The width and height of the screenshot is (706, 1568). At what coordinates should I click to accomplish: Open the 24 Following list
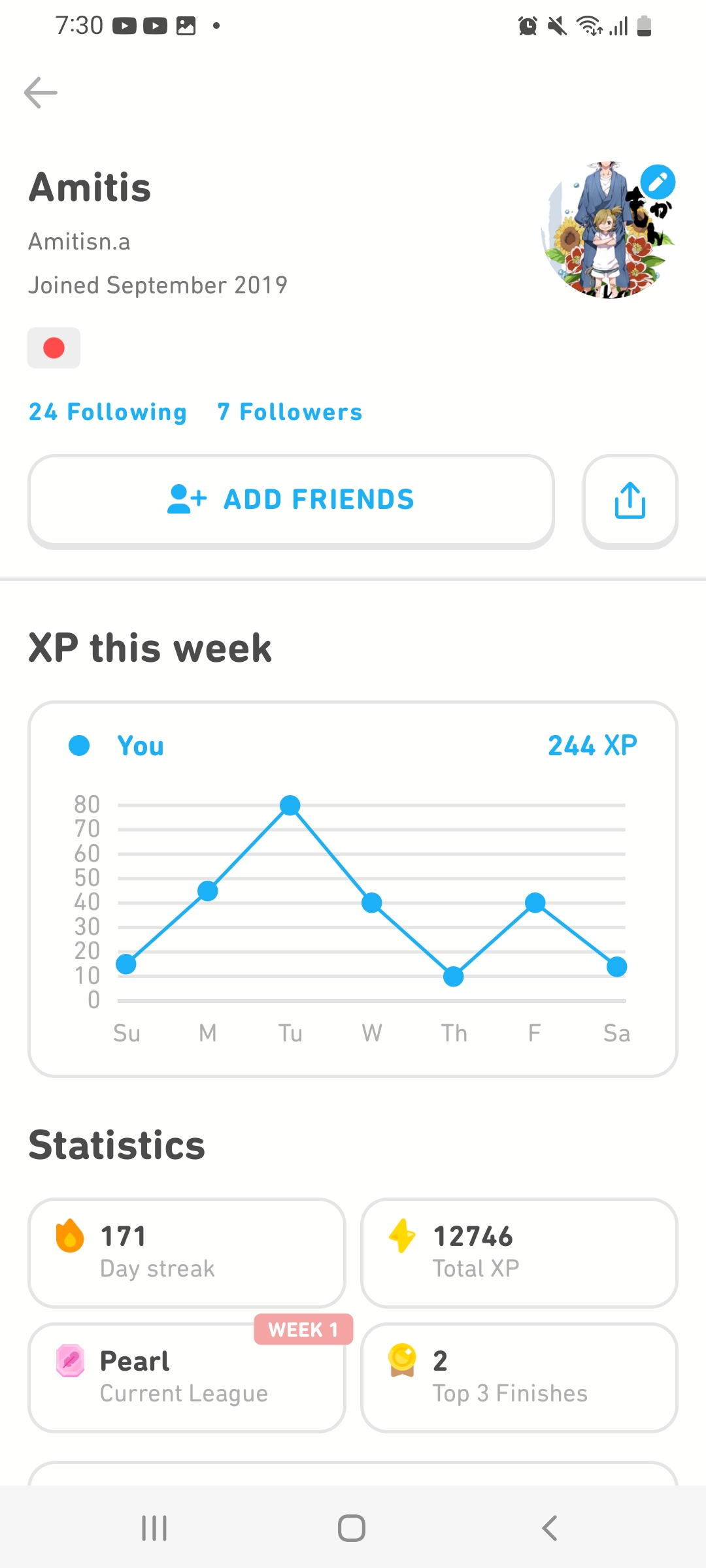coord(108,412)
